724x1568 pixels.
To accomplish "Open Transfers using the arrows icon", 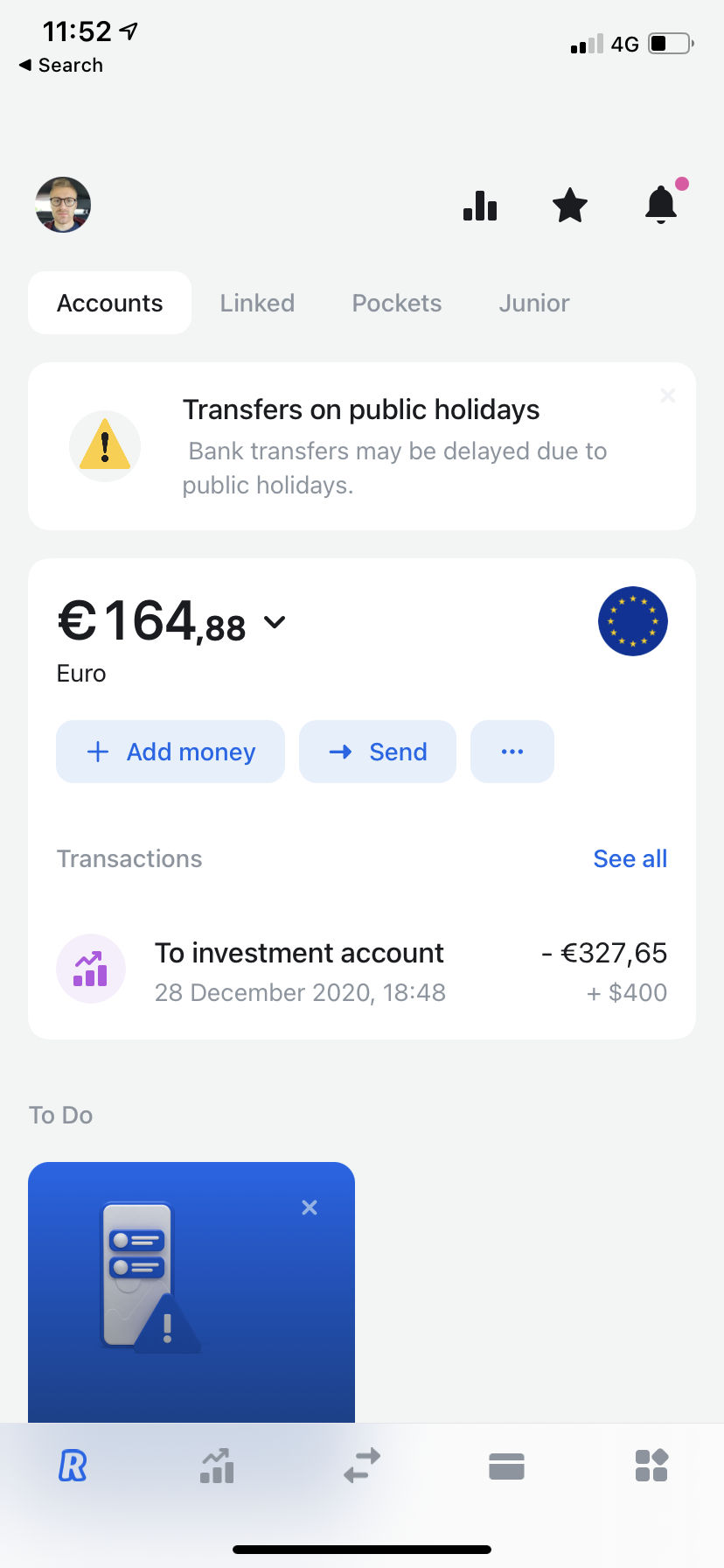I will point(362,1466).
